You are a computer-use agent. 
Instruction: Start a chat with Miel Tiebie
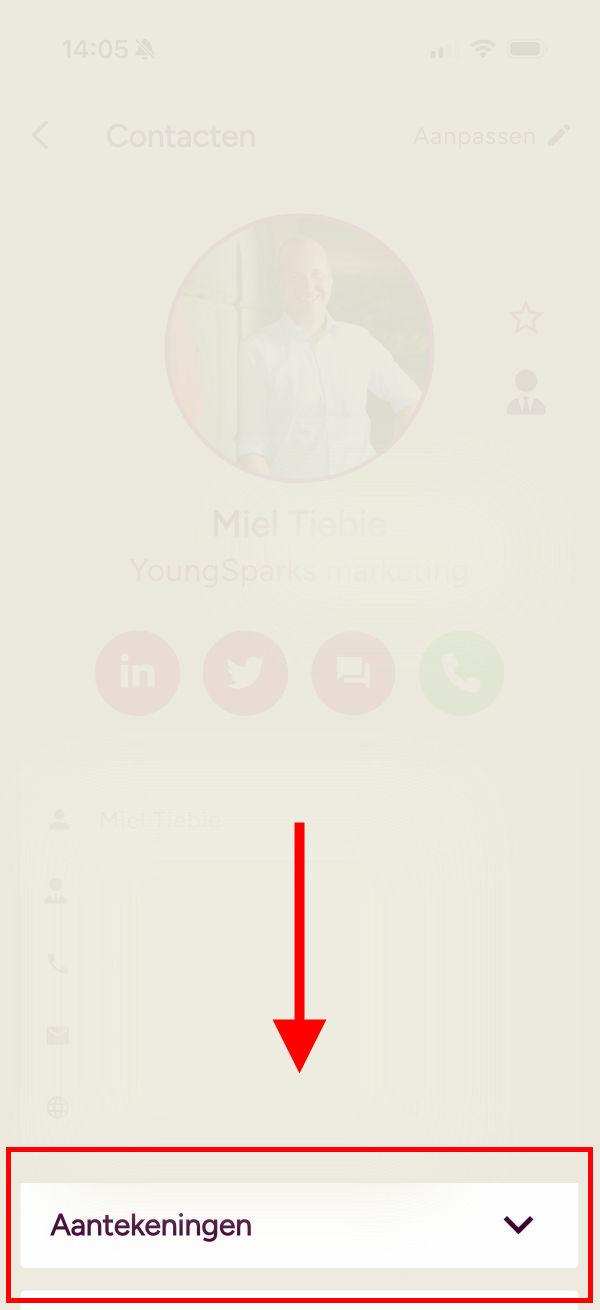pos(353,673)
